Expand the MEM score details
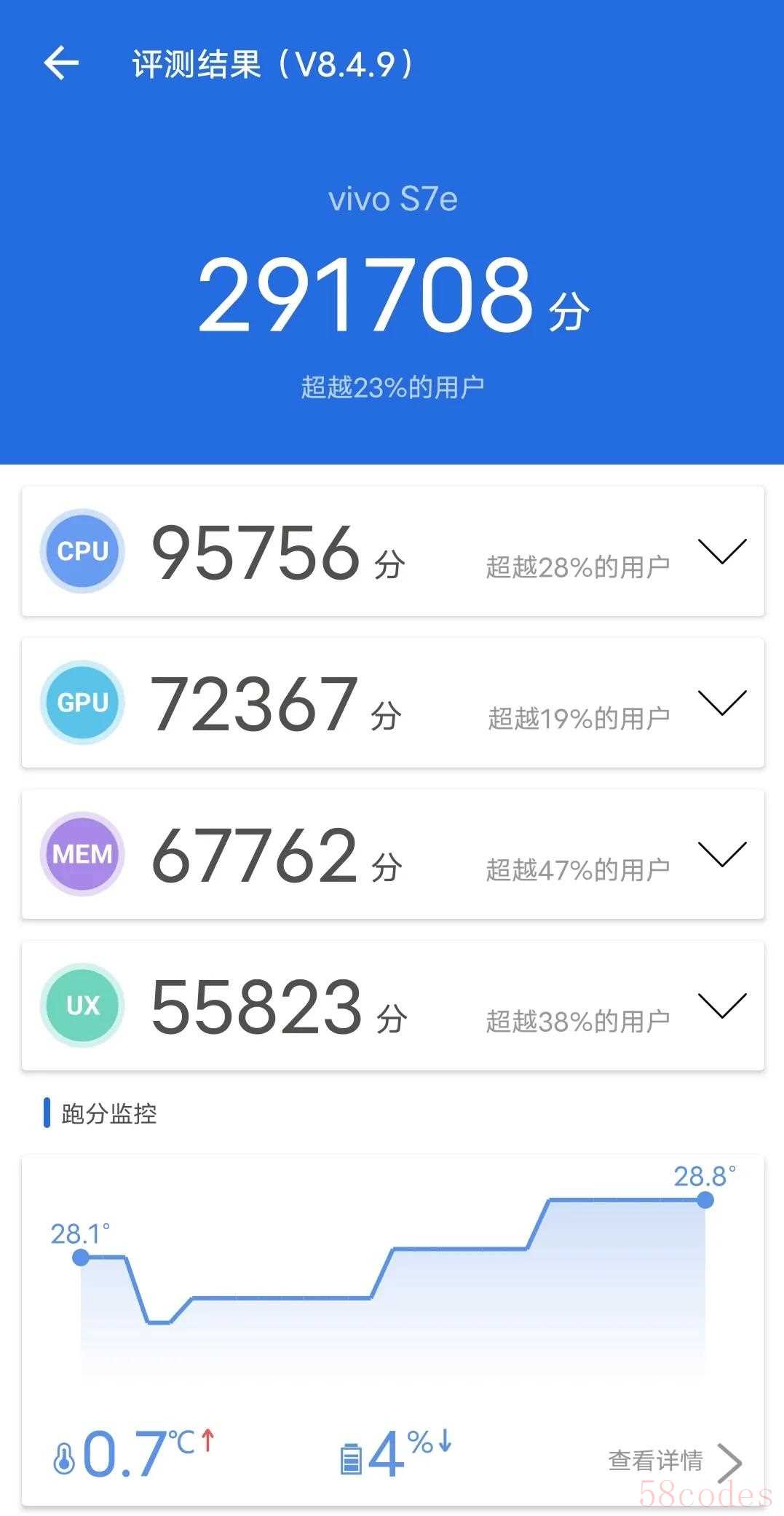Viewport: 784px width, 1516px height. pos(722,854)
